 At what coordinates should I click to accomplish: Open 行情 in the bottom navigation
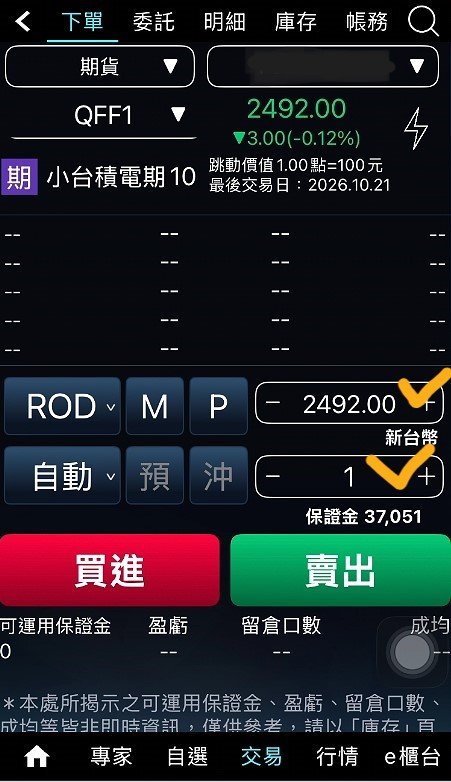[337, 757]
